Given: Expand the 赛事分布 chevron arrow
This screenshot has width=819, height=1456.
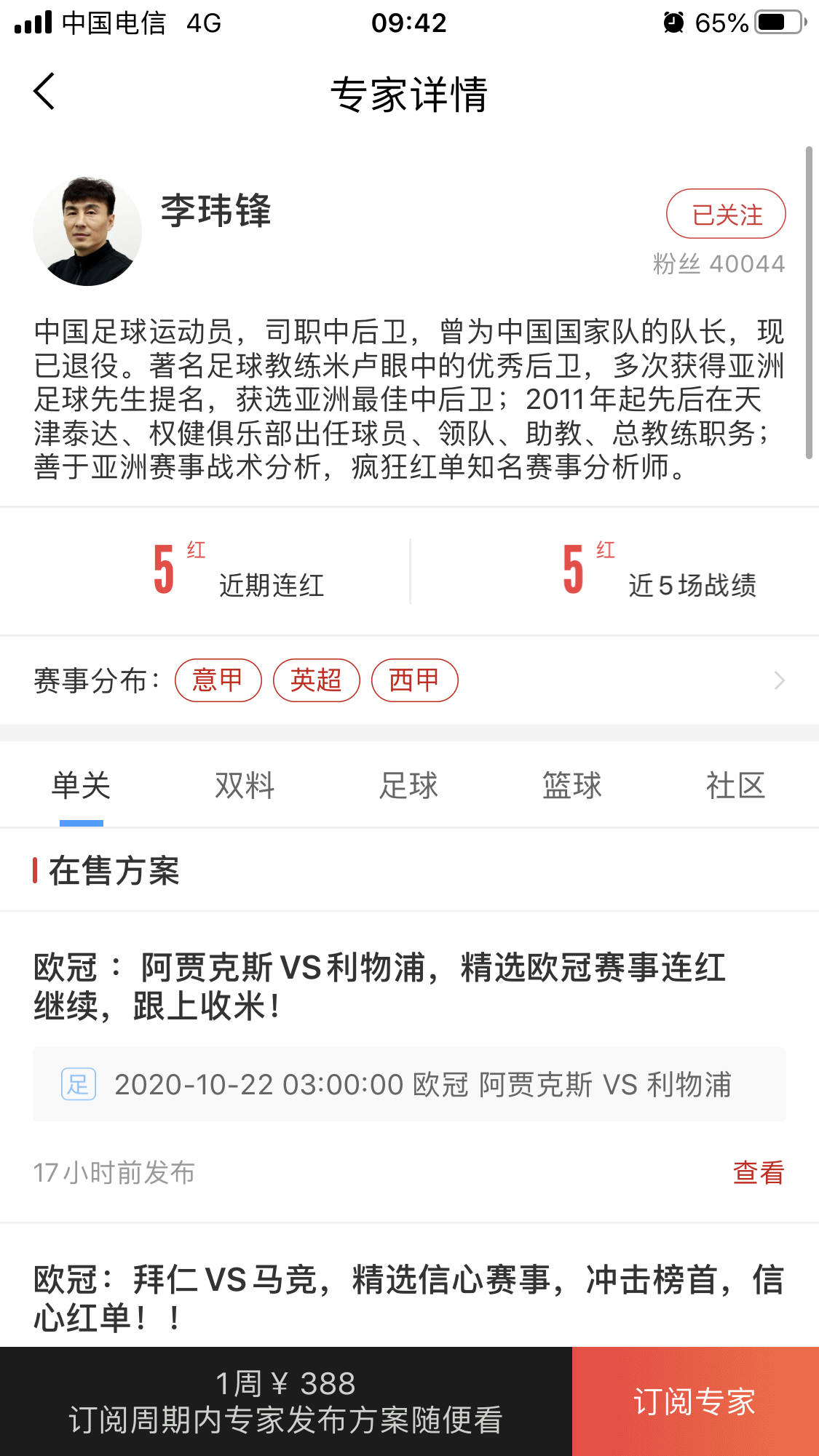Looking at the screenshot, I should tap(779, 680).
